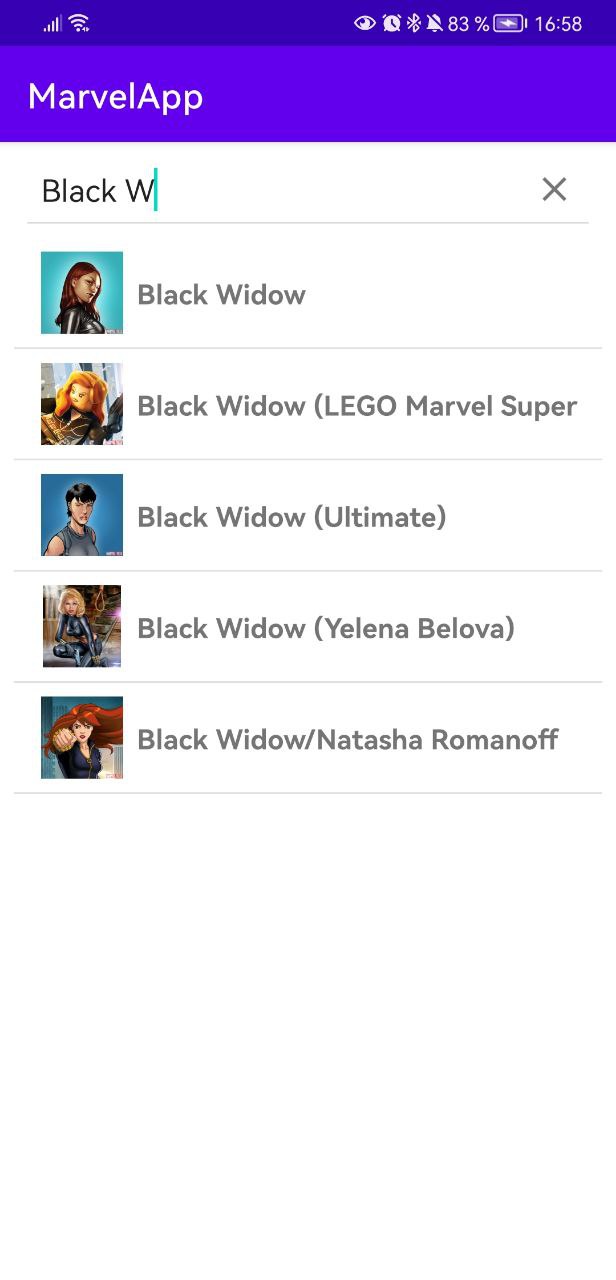This screenshot has height=1280, width=616.
Task: Choose Black Widow/Natasha Romanoff
Action: coord(308,737)
